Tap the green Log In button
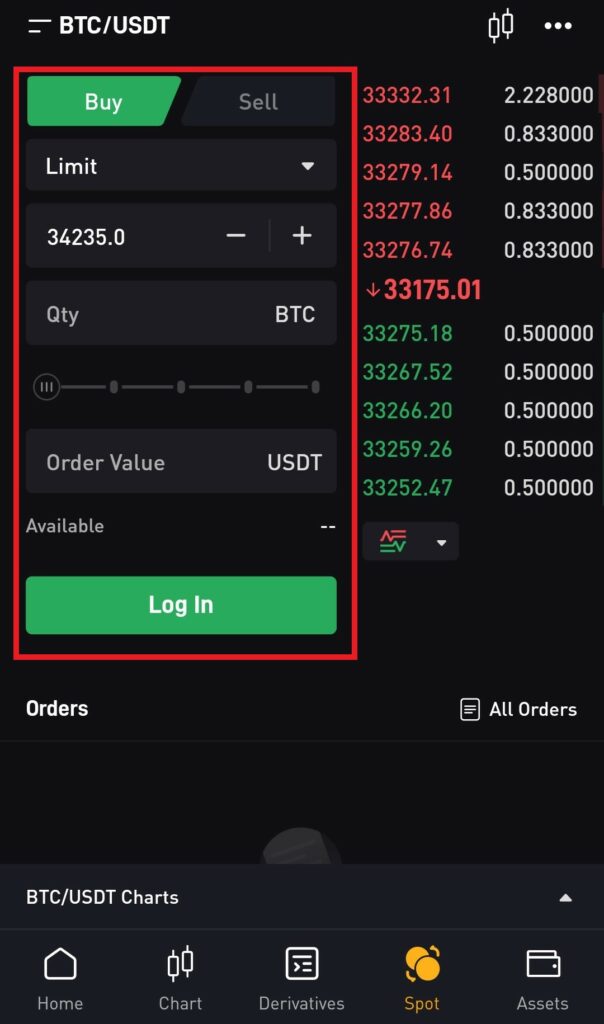The image size is (604, 1024). coord(181,605)
